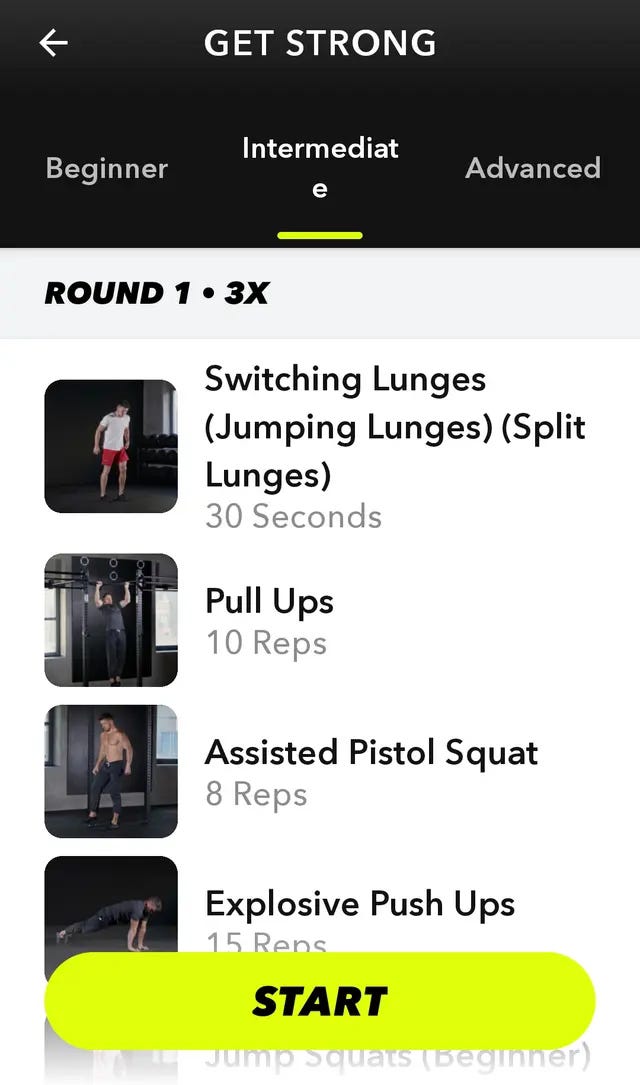Screen dimensions: 640x1085
Task: Switch to the Advanced tab
Action: [533, 168]
